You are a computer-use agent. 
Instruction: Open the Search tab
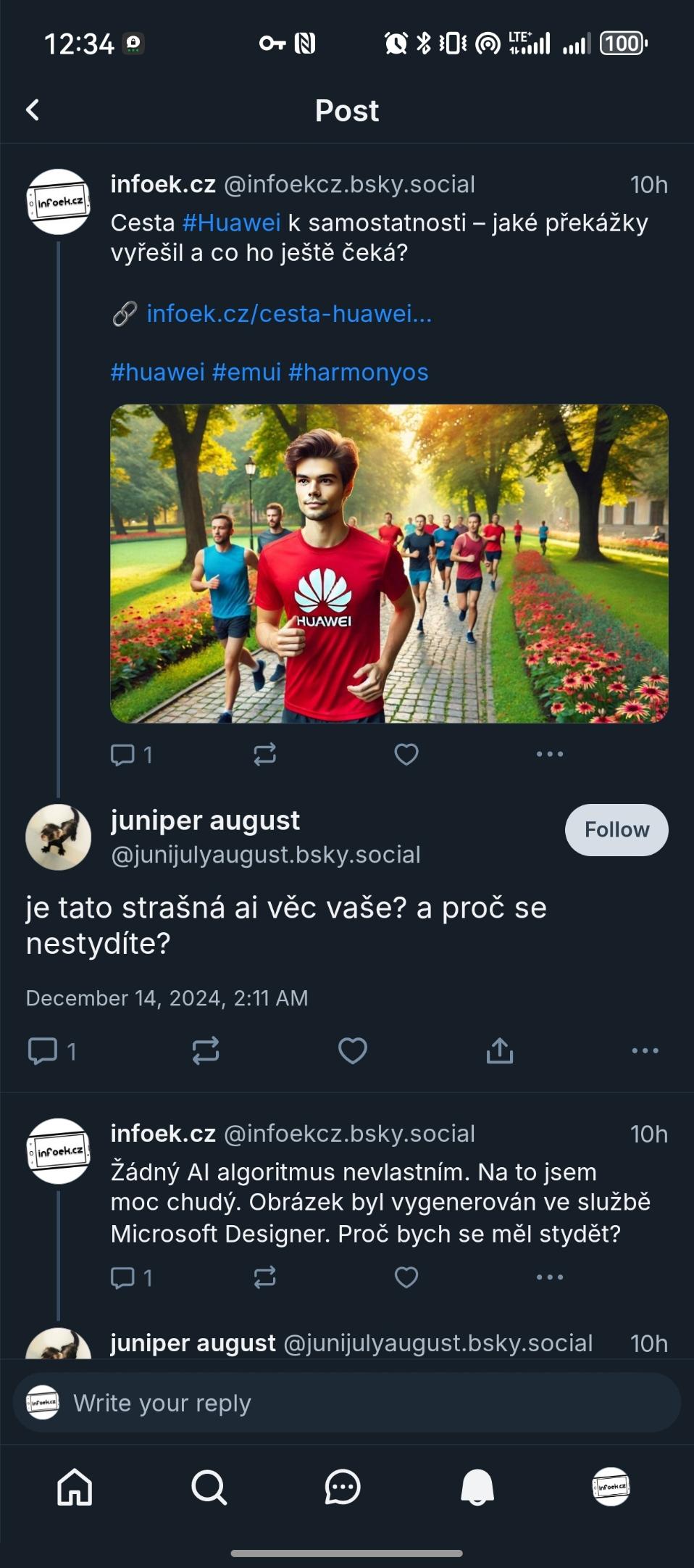click(209, 1488)
